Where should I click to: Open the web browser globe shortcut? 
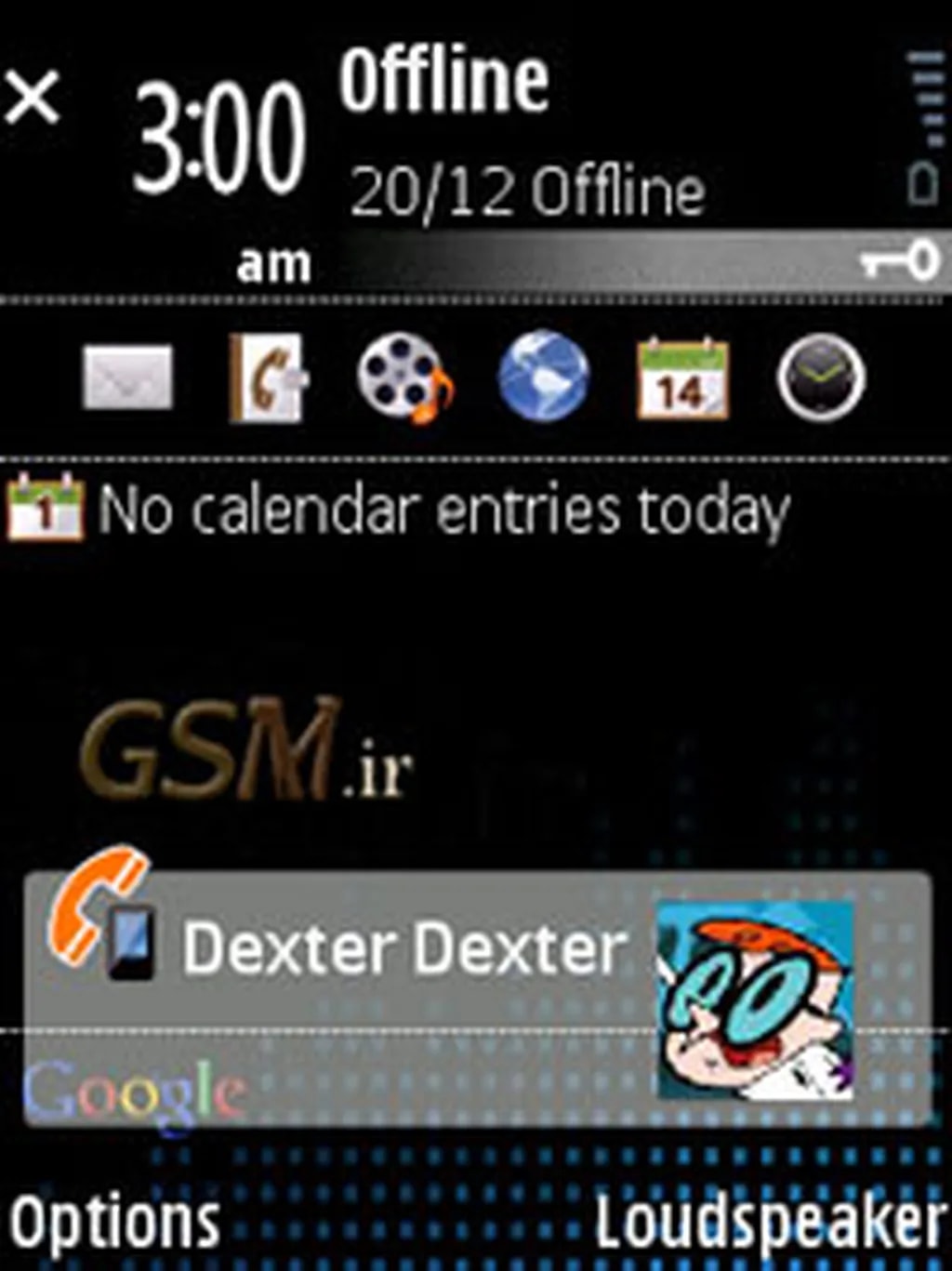click(x=543, y=377)
